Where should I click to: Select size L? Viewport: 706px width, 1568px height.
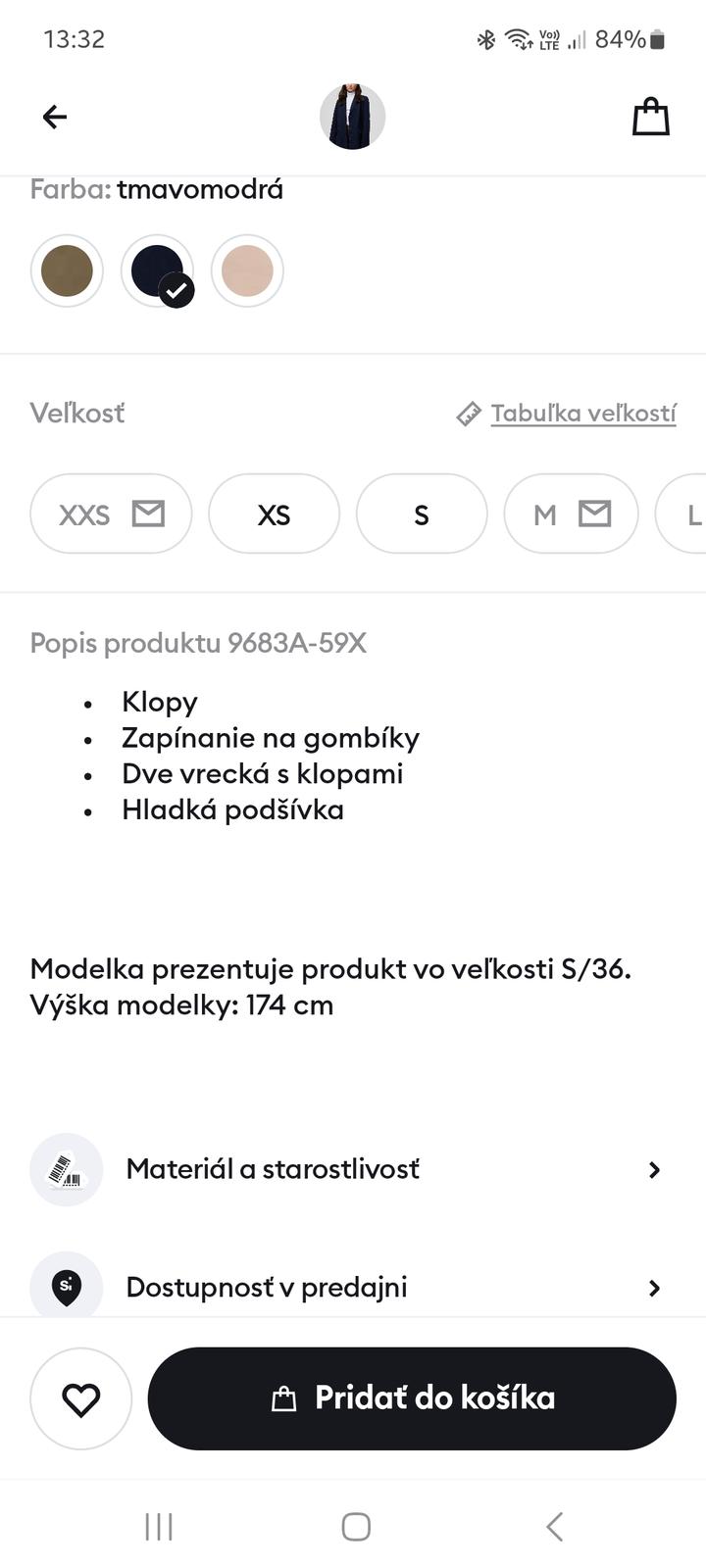pyautogui.click(x=681, y=514)
